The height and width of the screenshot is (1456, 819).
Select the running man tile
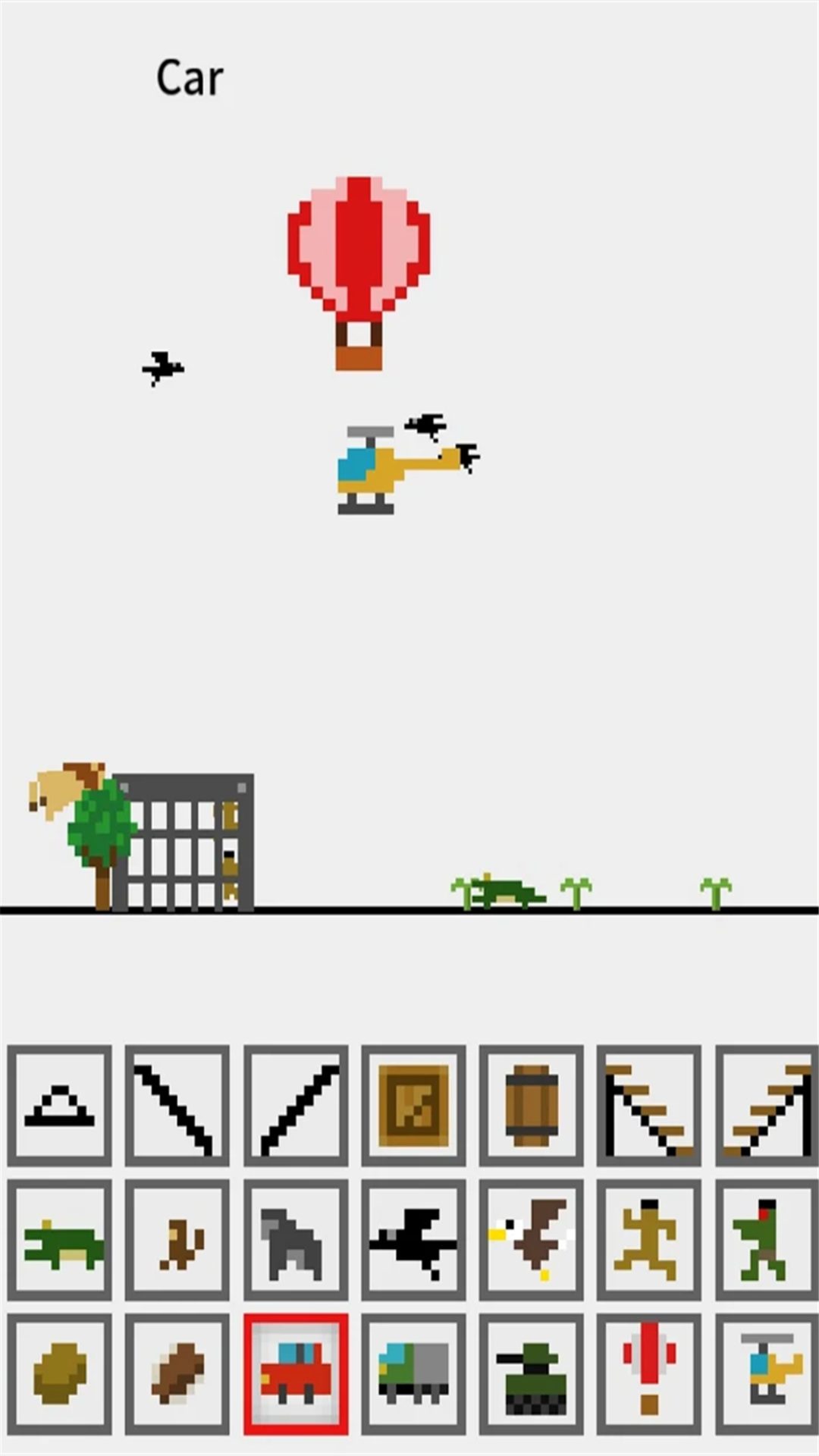coord(649,1239)
